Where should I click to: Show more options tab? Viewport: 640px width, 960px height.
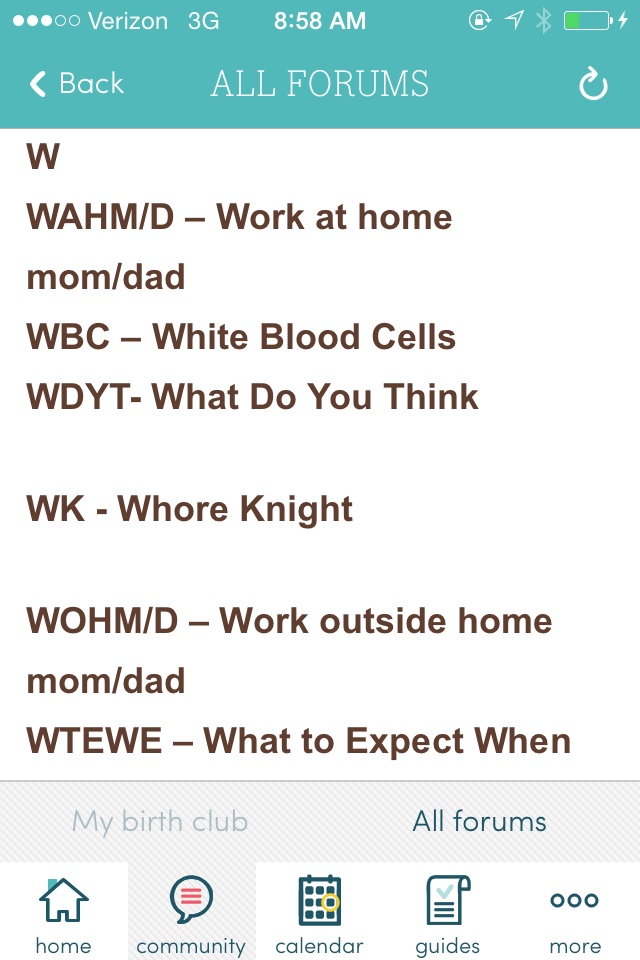575,912
